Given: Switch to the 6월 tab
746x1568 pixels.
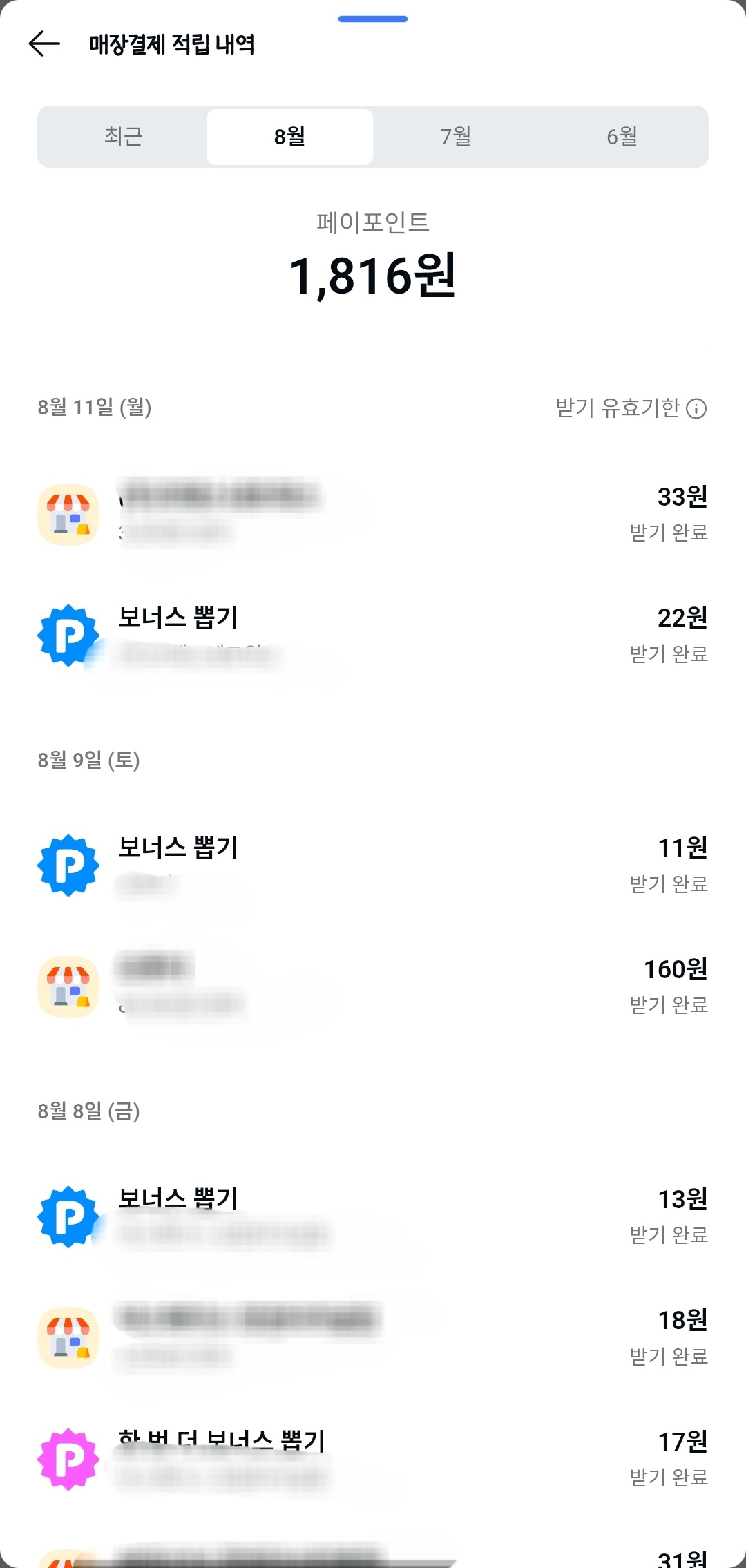Looking at the screenshot, I should (x=622, y=136).
